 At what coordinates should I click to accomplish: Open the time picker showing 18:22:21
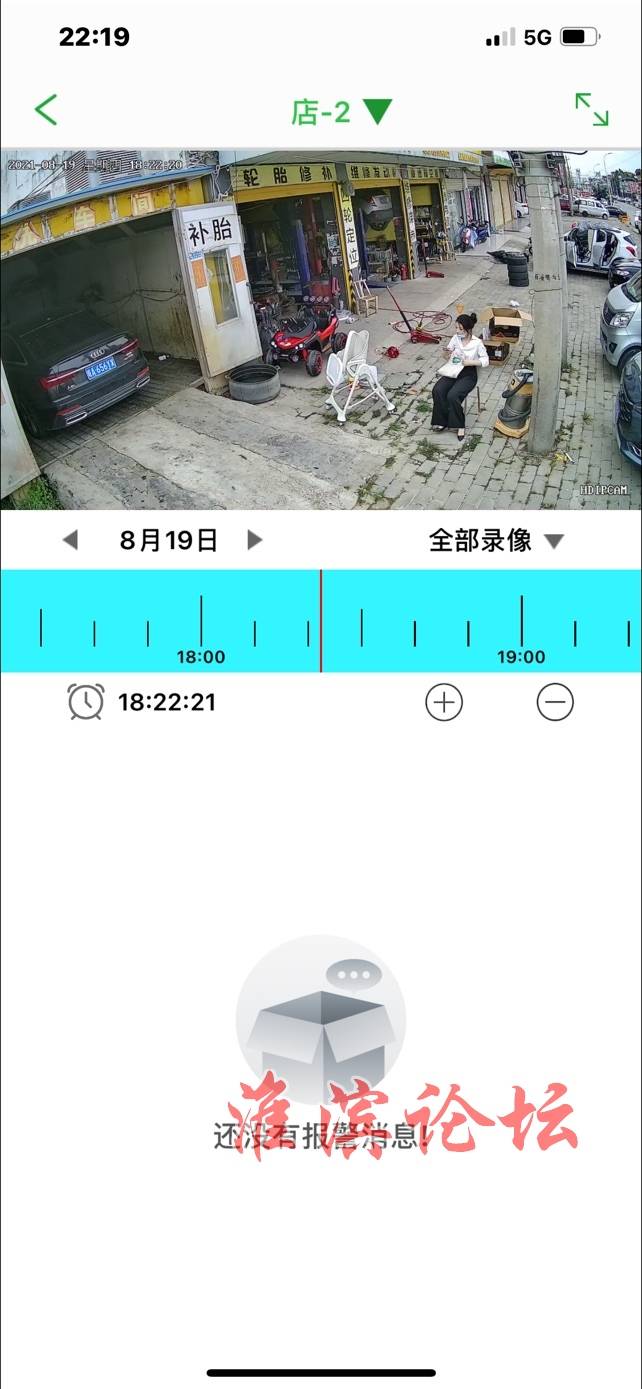(x=142, y=702)
